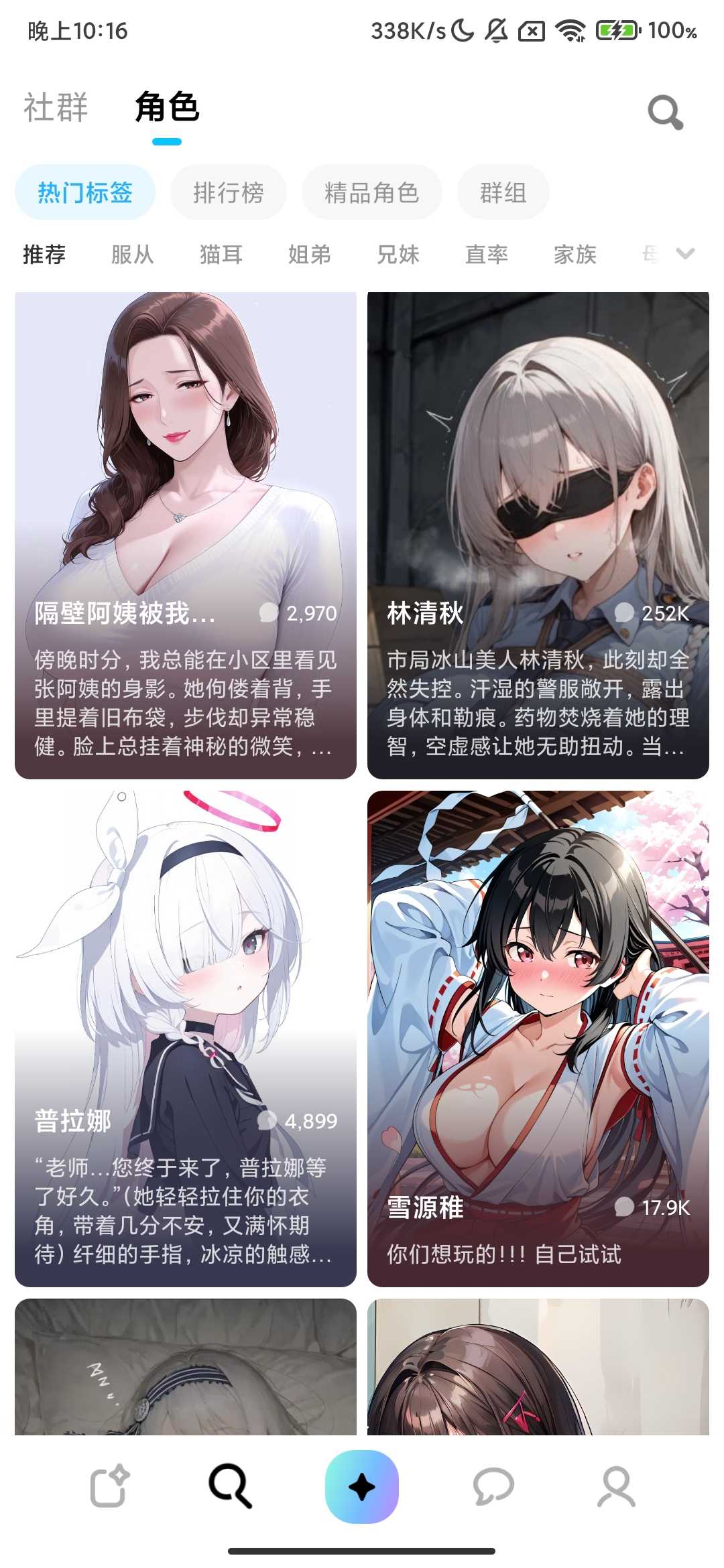Open the 群组 chip

[503, 192]
